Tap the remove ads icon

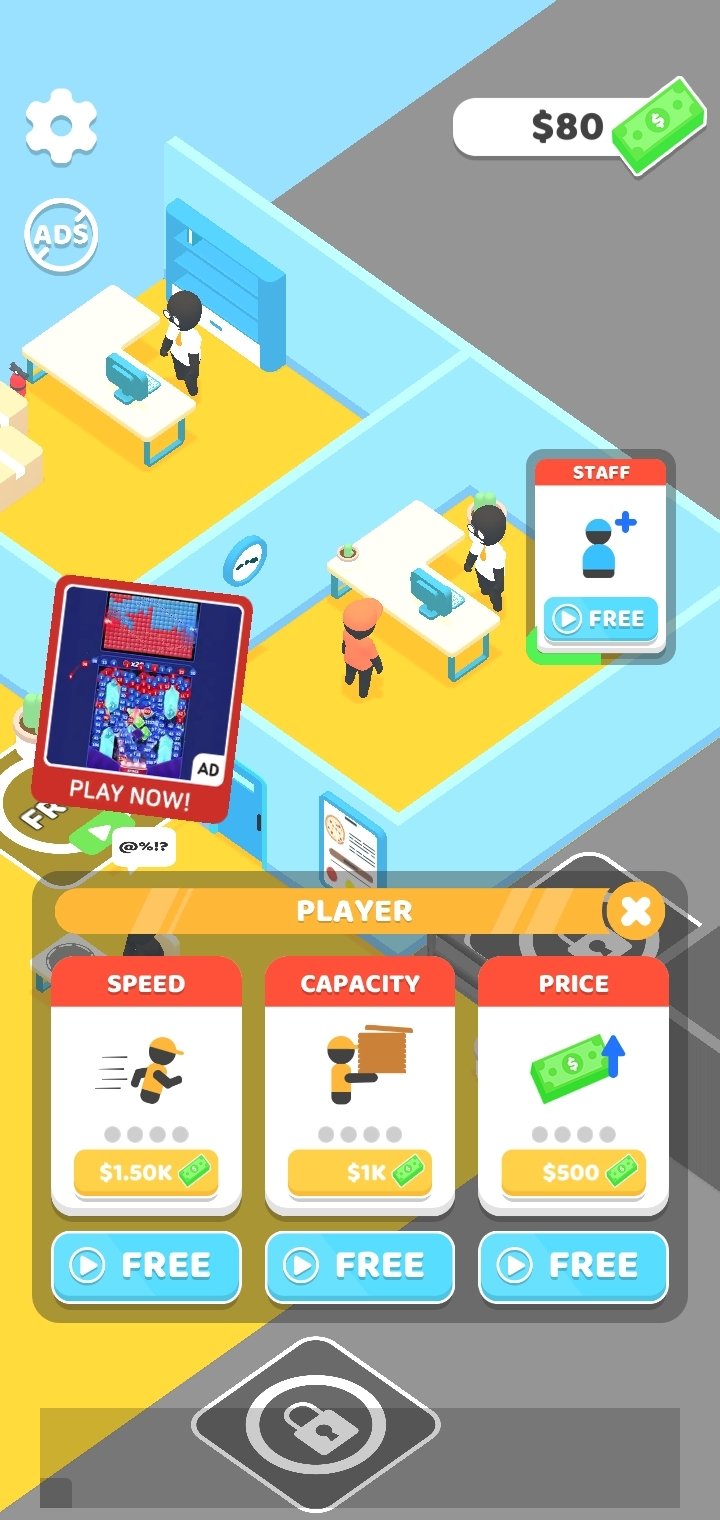click(61, 235)
